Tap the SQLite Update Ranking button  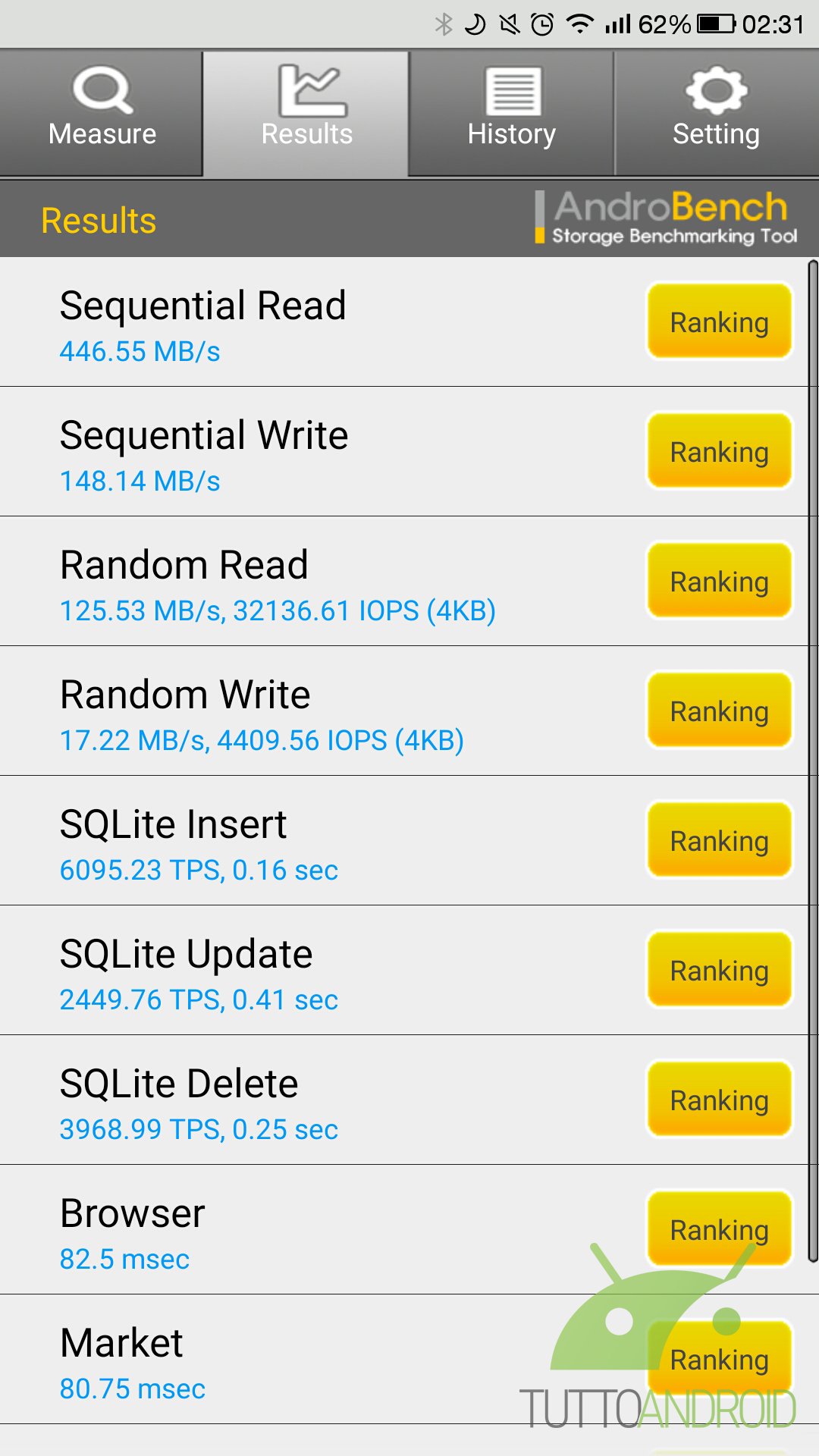(x=719, y=970)
